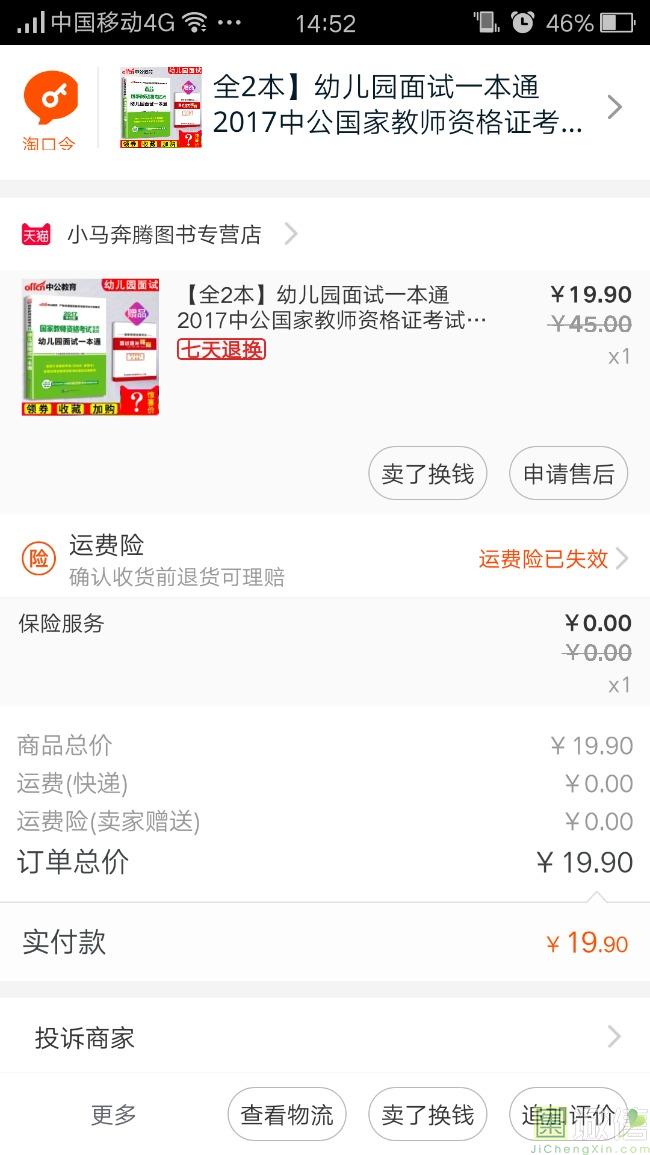This screenshot has width=650, height=1155.
Task: Open 投诉商家 to report the seller
Action: point(325,1038)
